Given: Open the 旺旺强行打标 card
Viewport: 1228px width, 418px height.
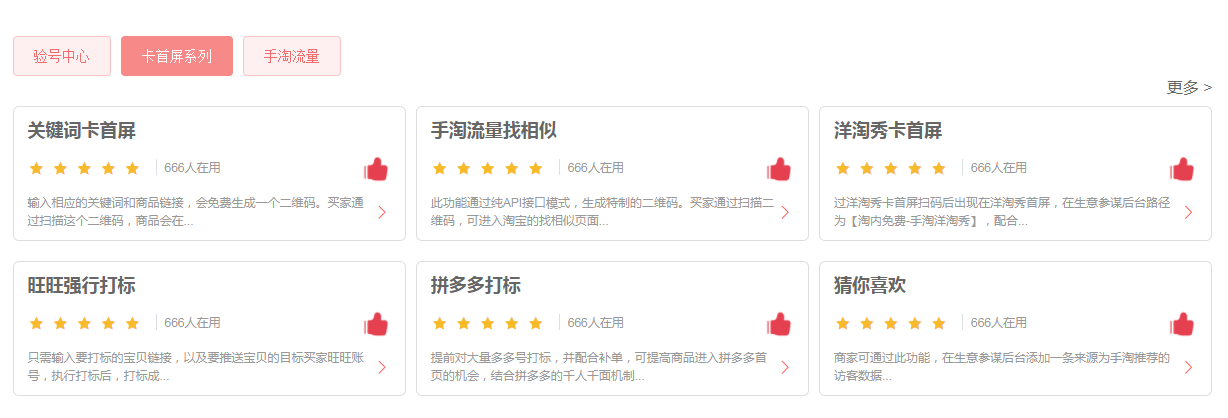Looking at the screenshot, I should (82, 286).
